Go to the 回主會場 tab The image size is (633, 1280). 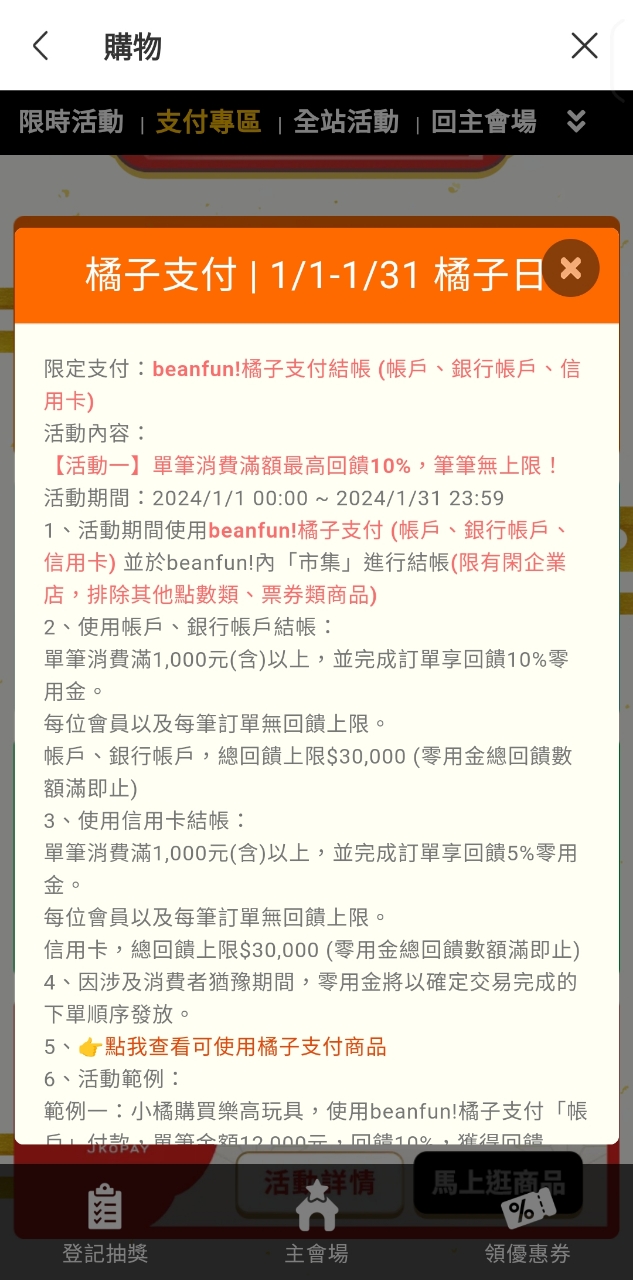484,122
